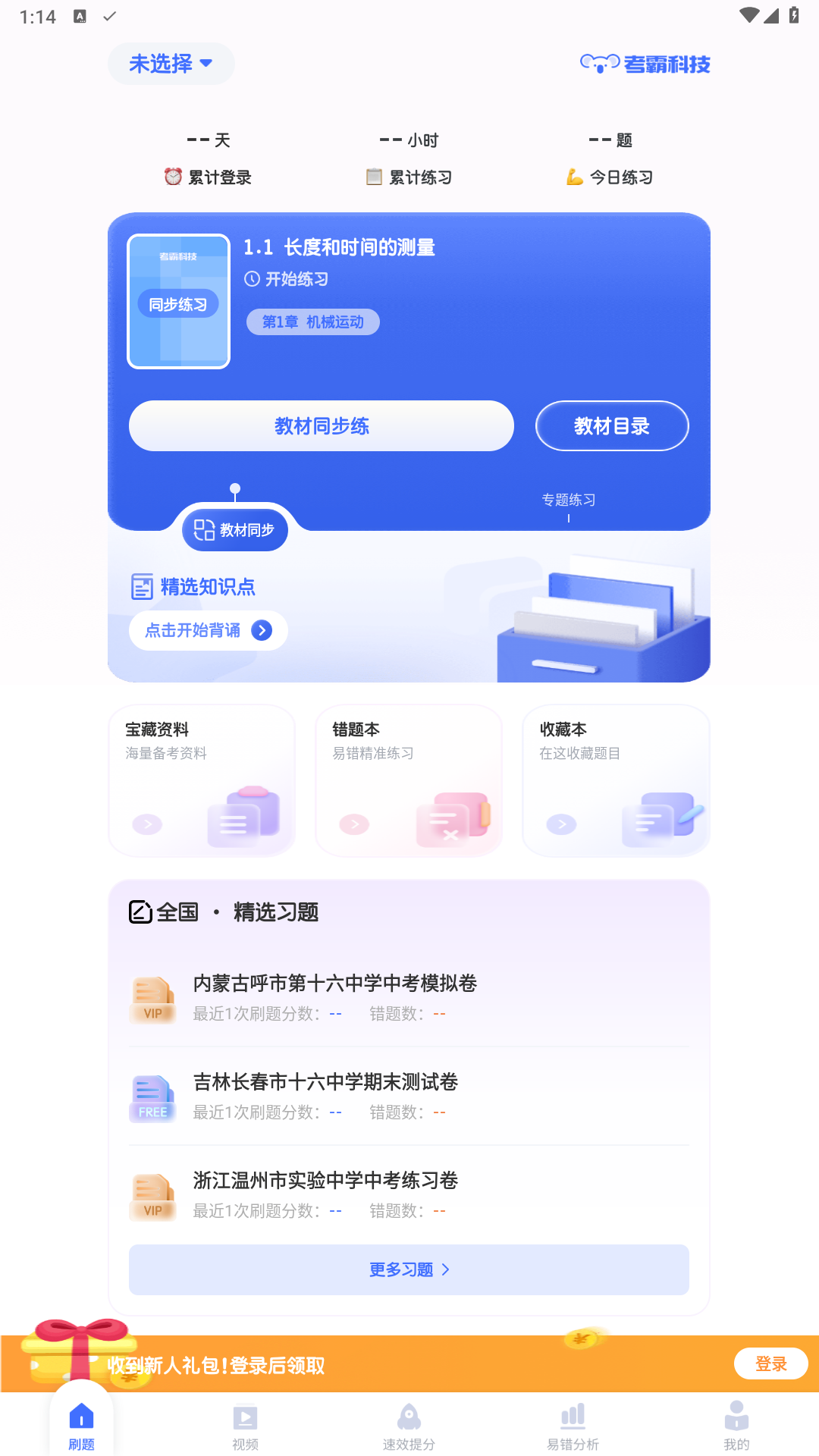Screen dimensions: 819x1456
Task: Switch to the 视频 tab
Action: 246,1426
